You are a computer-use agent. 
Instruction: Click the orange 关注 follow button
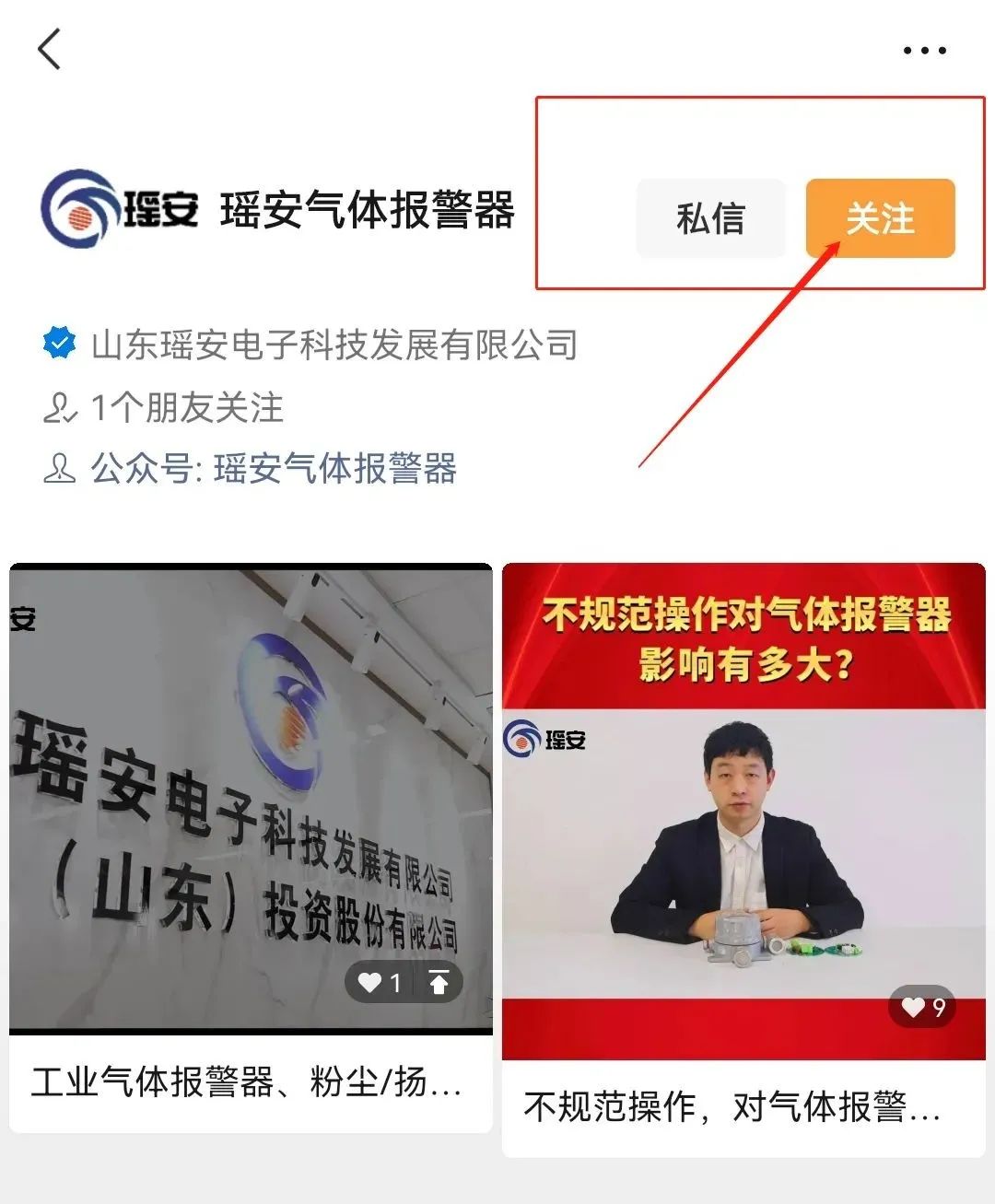(x=879, y=218)
